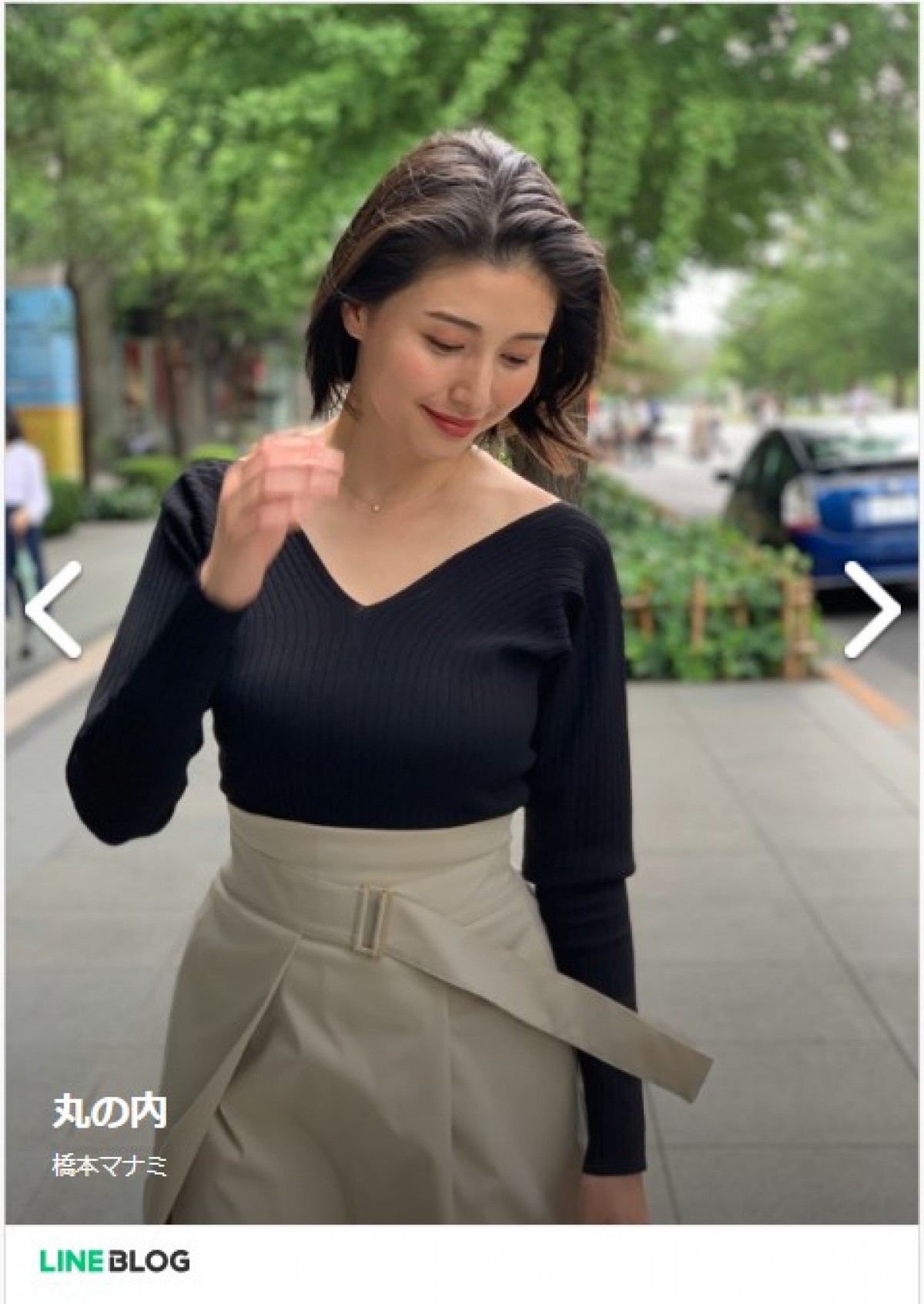Open the LINE BLOG link
This screenshot has width=924, height=1304.
(115, 1261)
